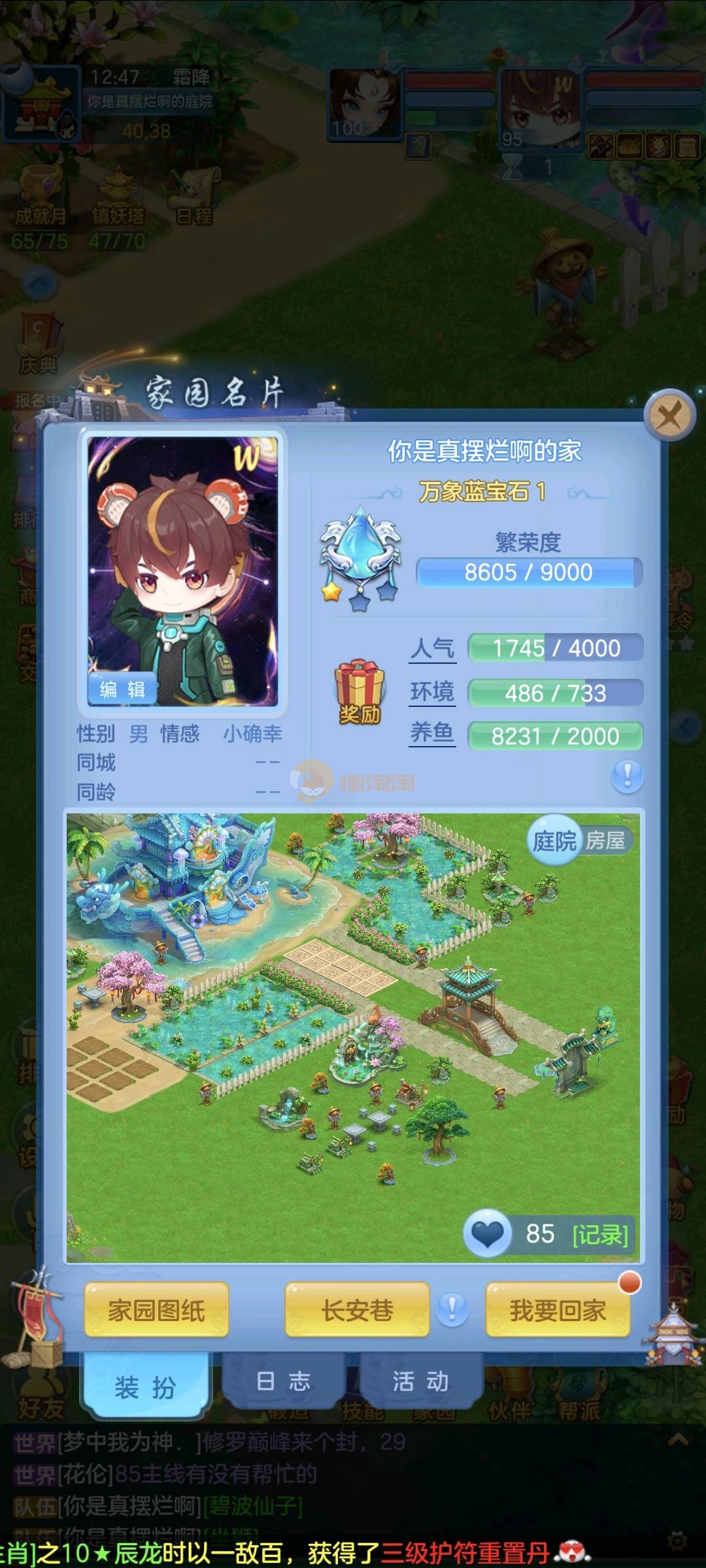Open the 养鱼 stat link
Screen dimensions: 706x1568
(432, 735)
